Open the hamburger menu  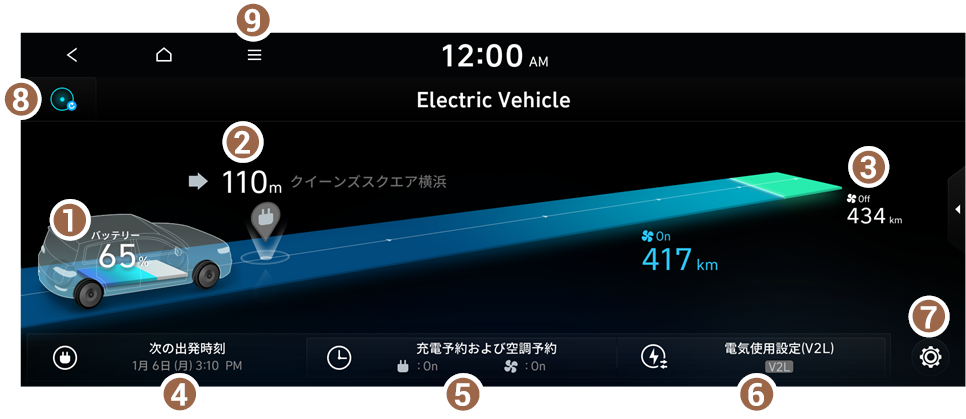coord(255,56)
